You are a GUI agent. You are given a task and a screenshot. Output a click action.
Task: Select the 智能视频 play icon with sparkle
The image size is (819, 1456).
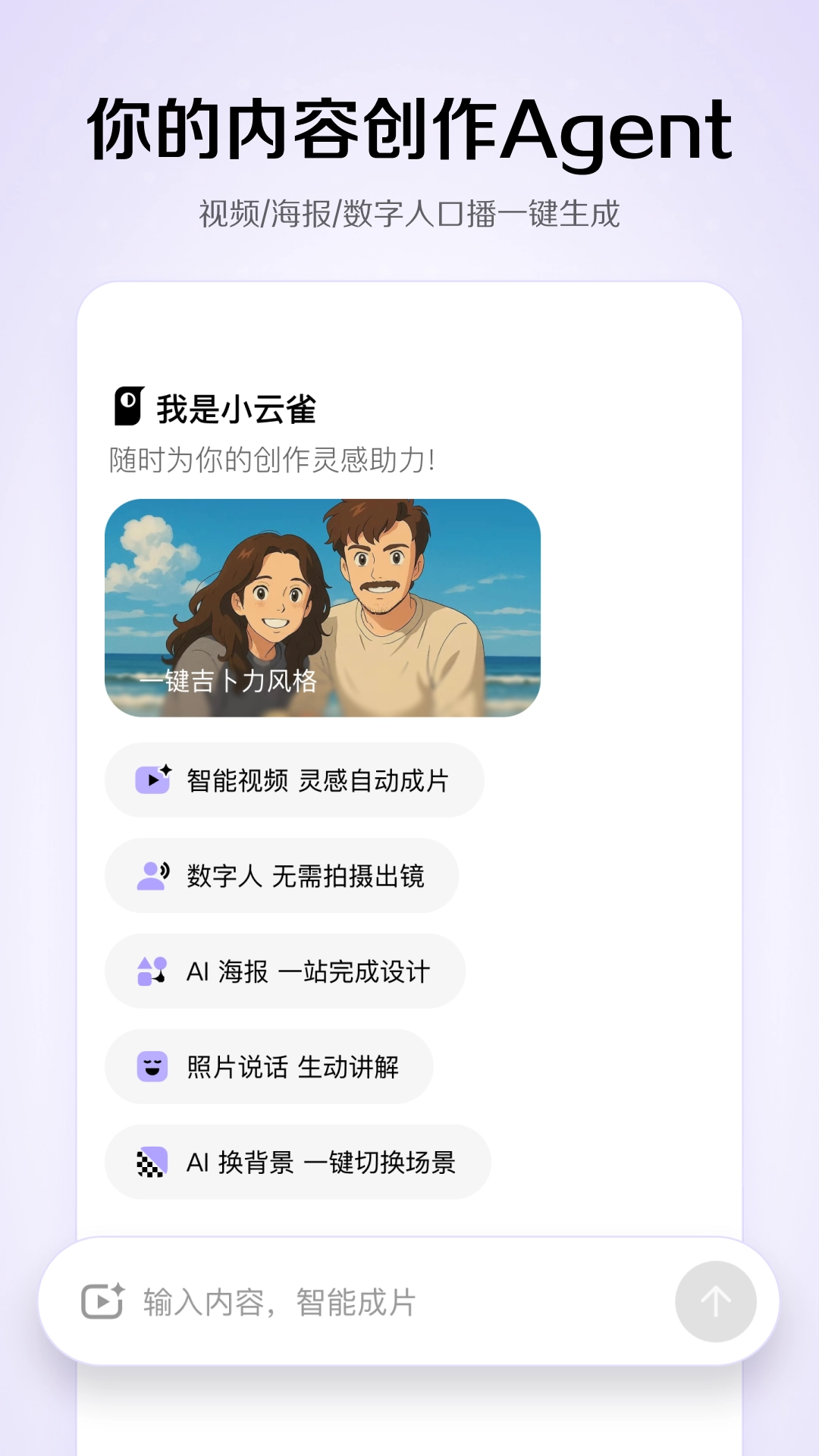[152, 780]
